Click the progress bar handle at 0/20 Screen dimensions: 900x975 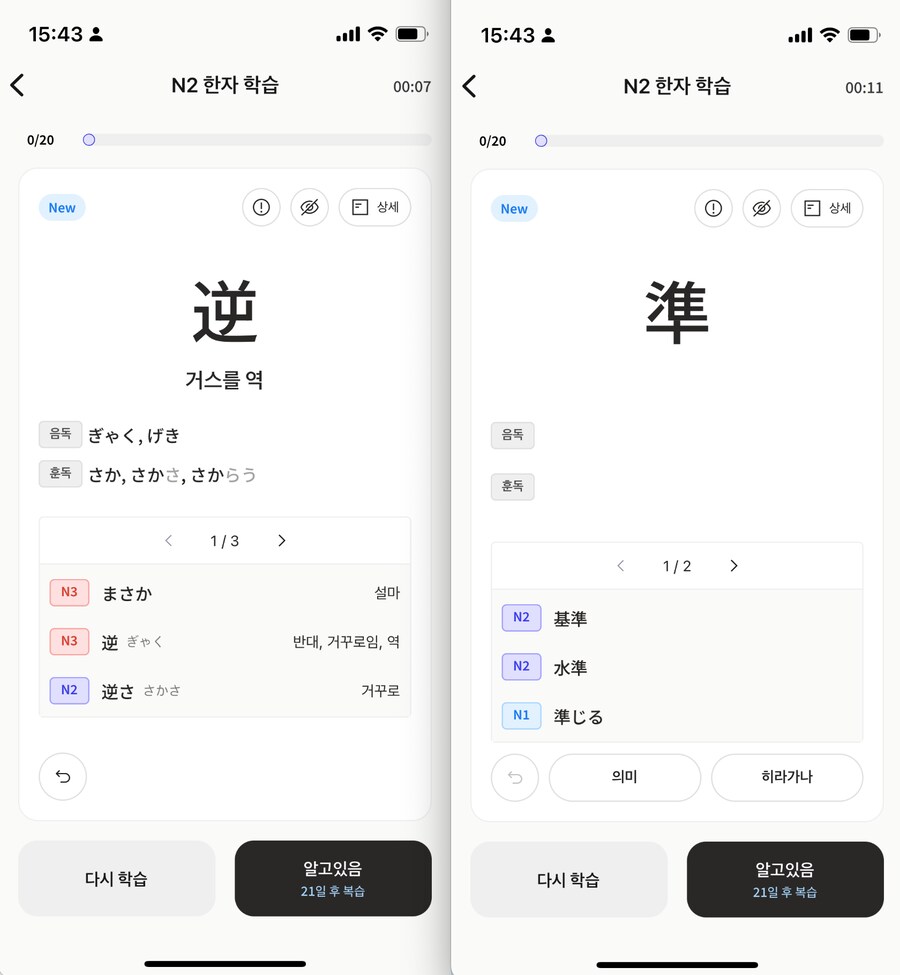coord(88,139)
